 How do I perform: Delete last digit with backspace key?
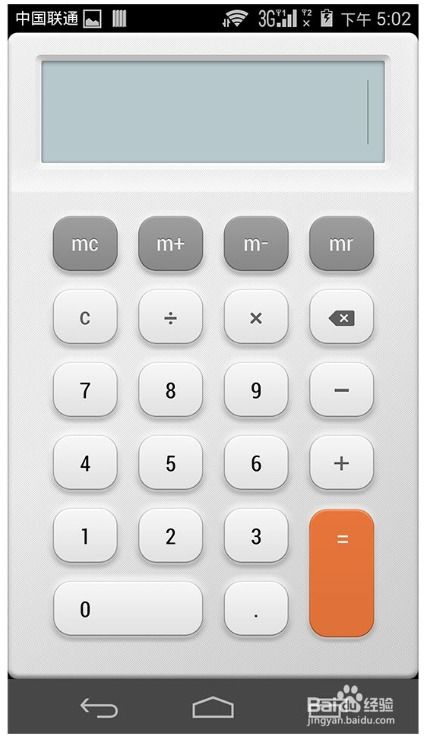341,317
